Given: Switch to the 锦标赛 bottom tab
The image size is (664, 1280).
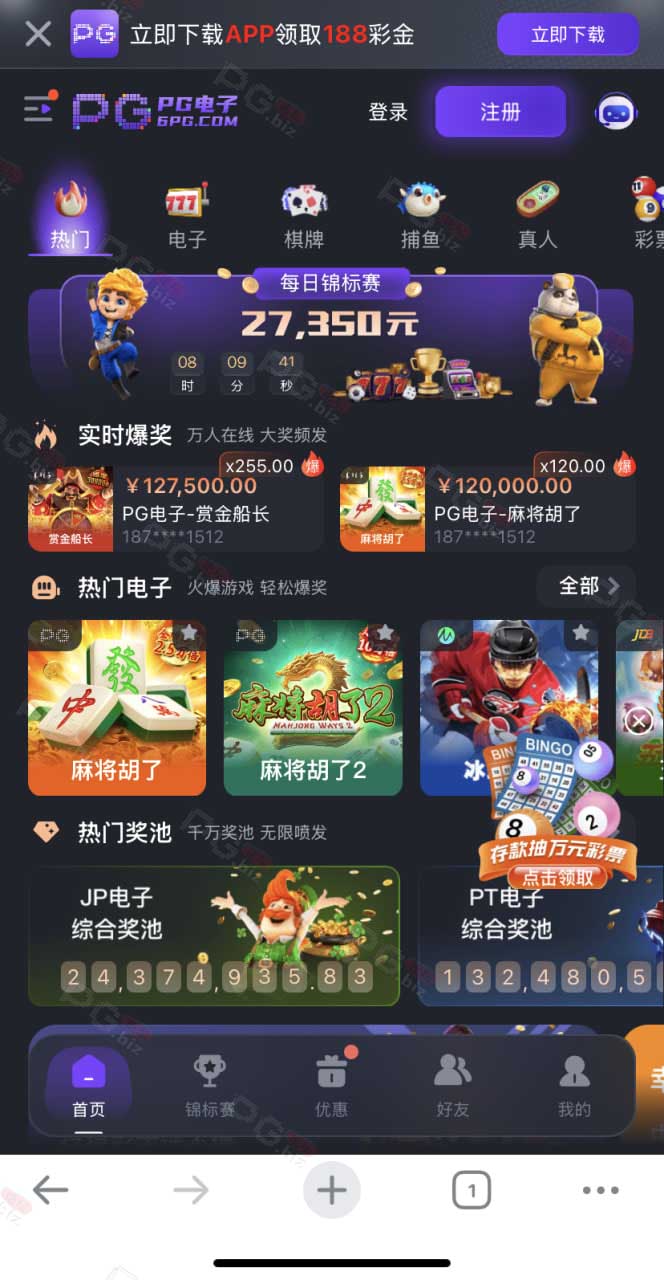Looking at the screenshot, I should (x=210, y=1085).
